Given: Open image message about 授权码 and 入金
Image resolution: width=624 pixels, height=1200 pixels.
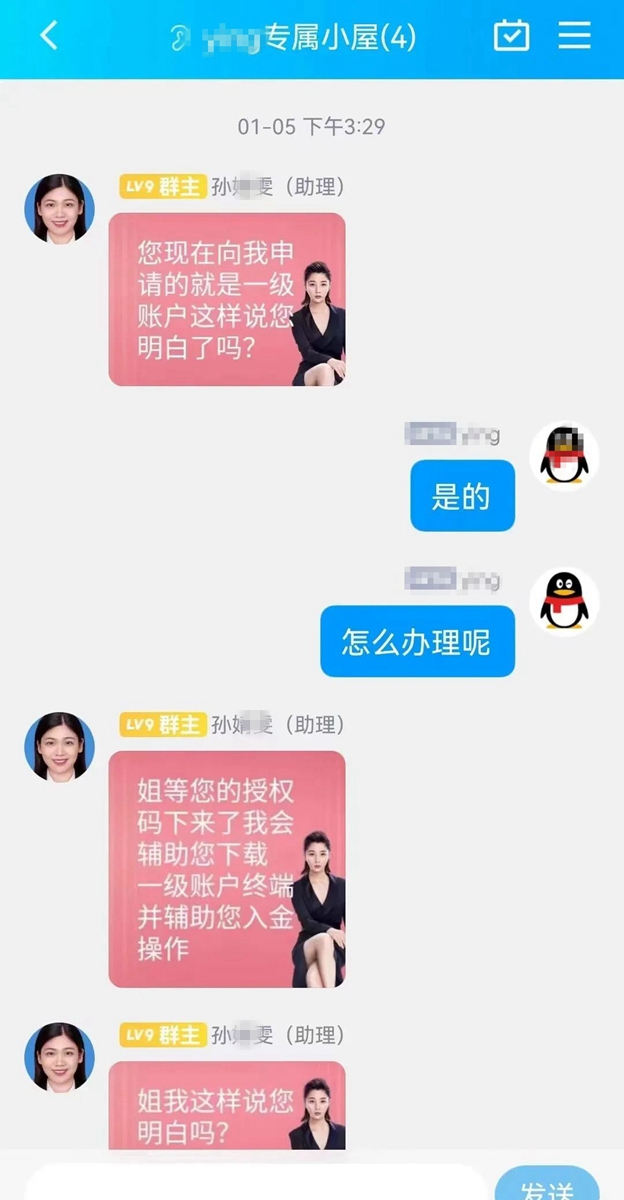Looking at the screenshot, I should [x=227, y=868].
